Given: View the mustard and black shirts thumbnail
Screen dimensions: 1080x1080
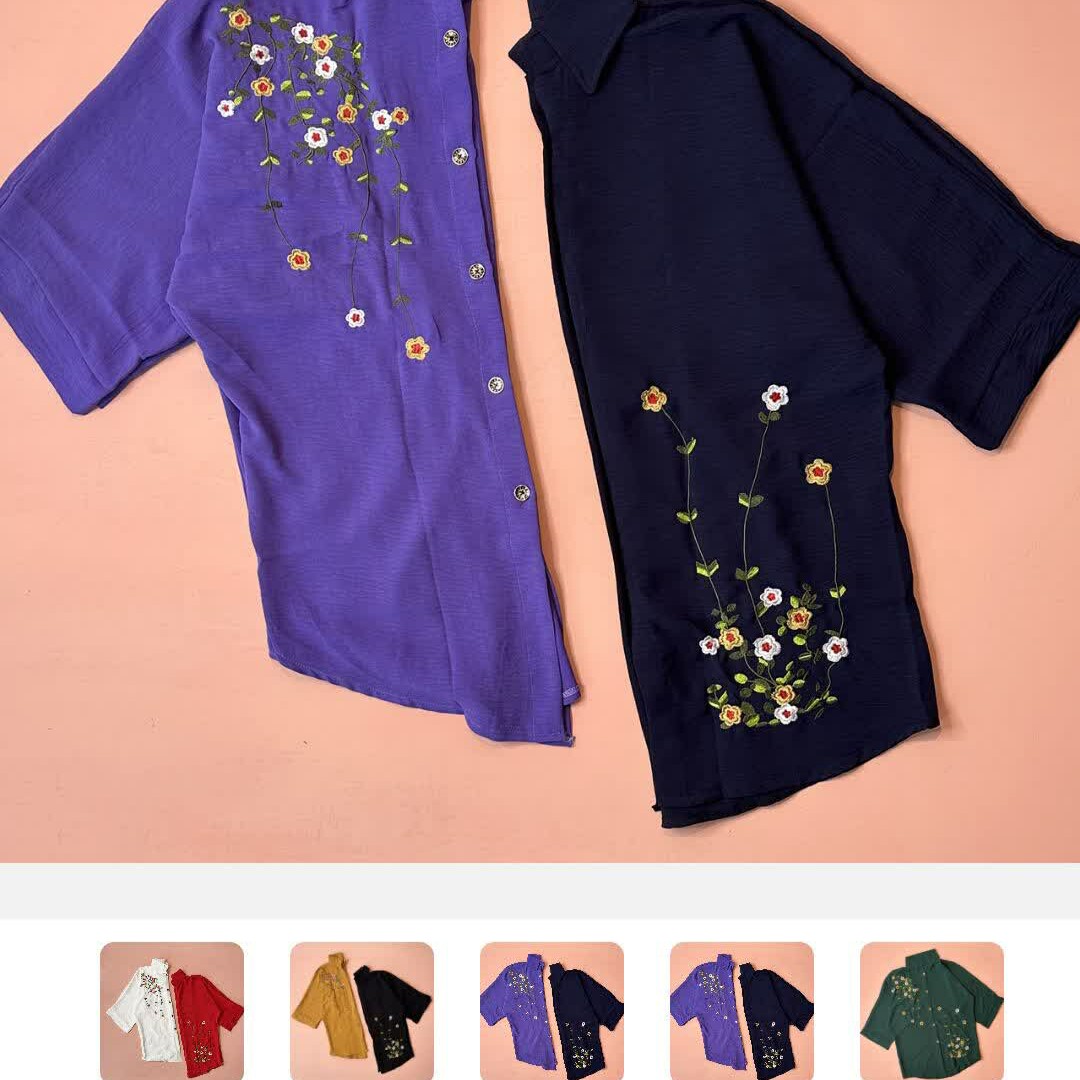Looking at the screenshot, I should (362, 1010).
